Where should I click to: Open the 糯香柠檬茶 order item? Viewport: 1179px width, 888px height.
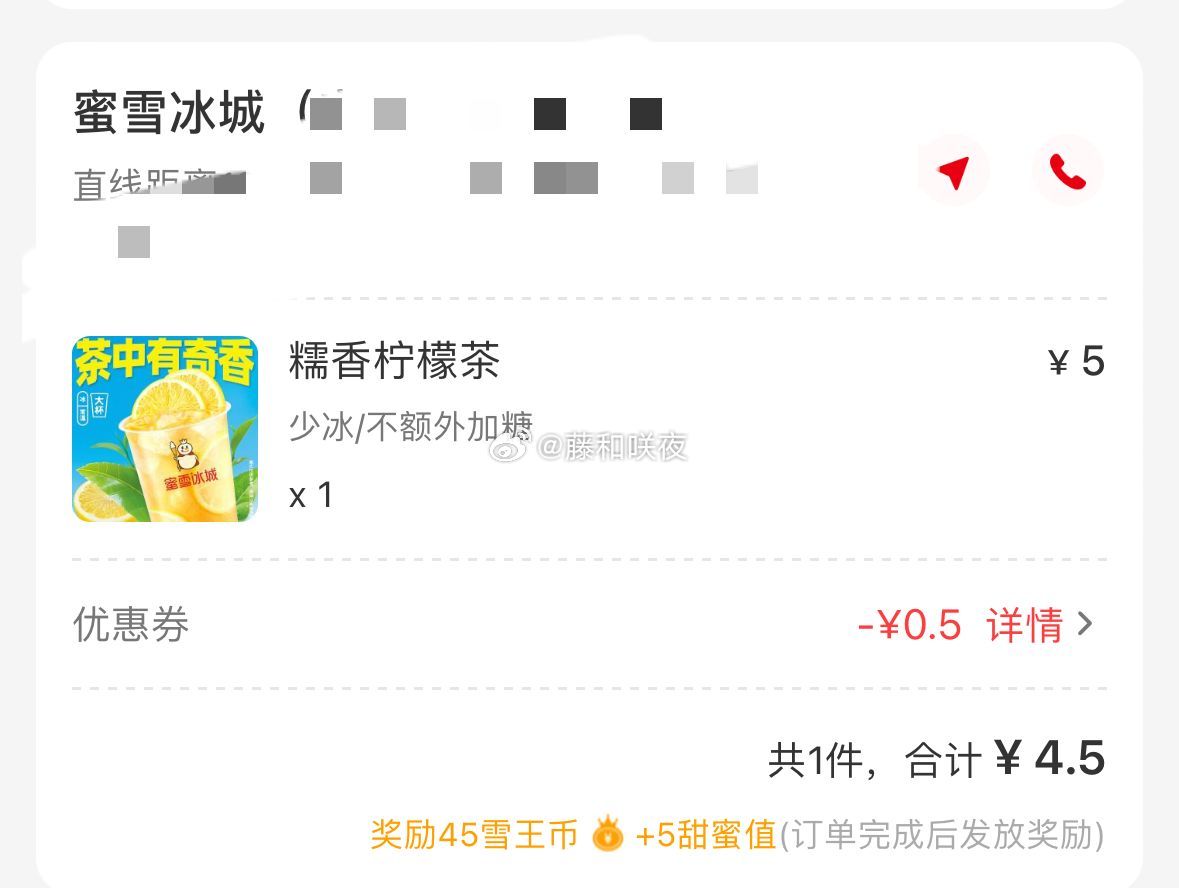[x=394, y=361]
